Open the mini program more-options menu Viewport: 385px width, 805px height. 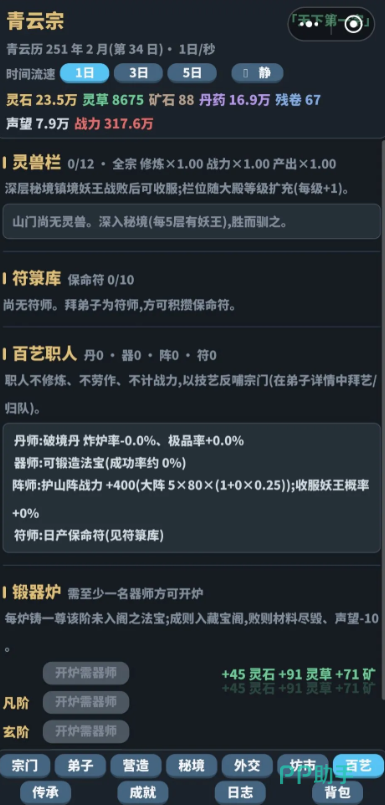pyautogui.click(x=309, y=24)
